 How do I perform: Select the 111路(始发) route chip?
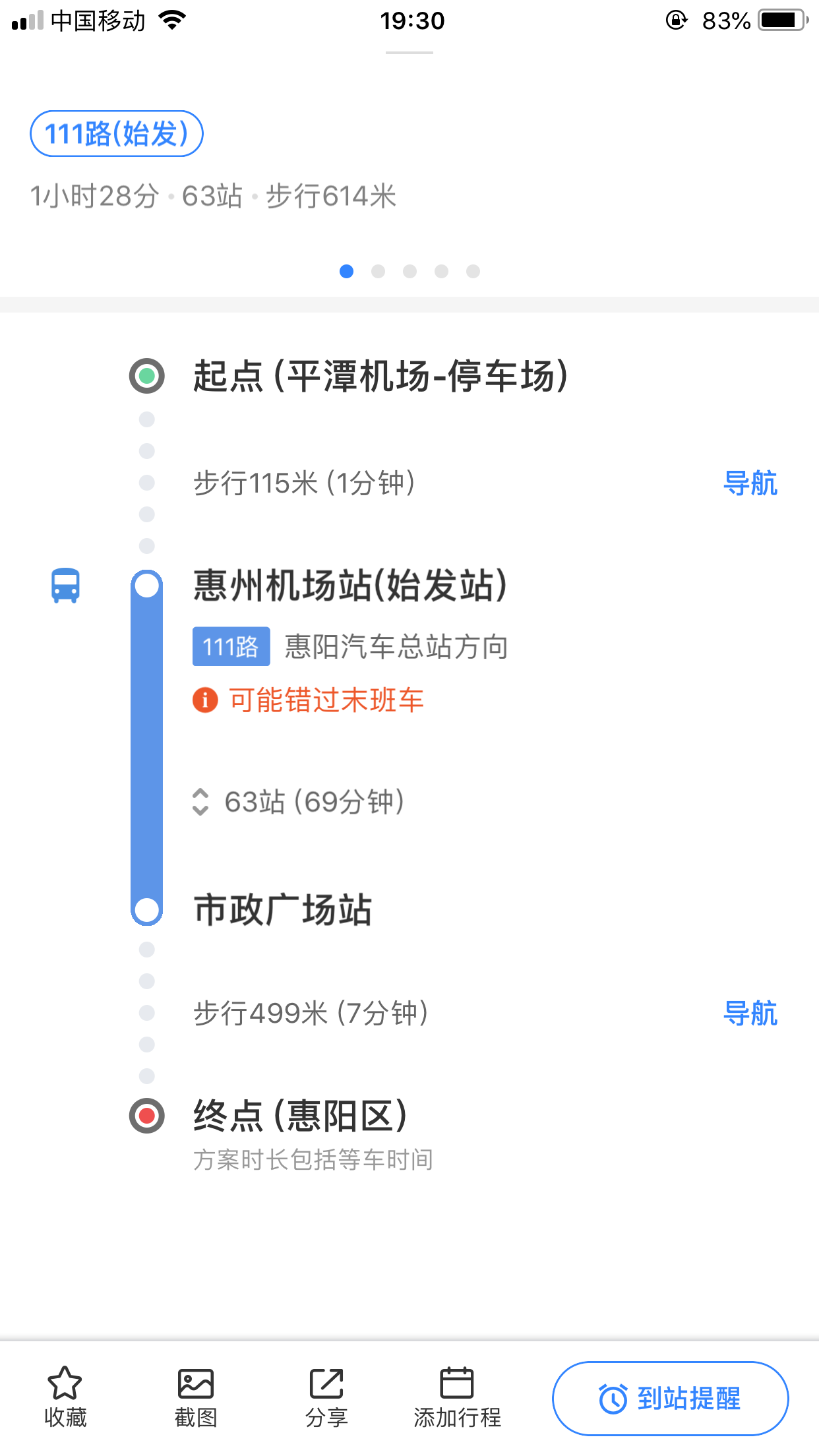pyautogui.click(x=117, y=134)
